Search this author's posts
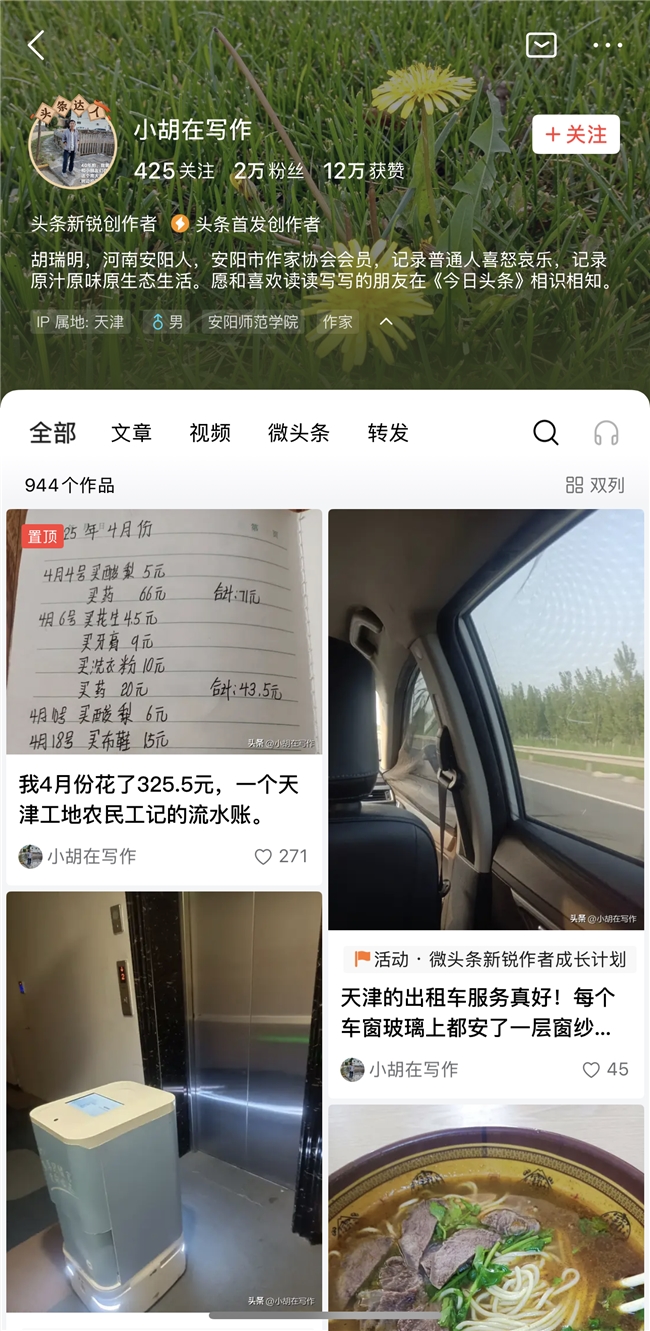 click(546, 432)
